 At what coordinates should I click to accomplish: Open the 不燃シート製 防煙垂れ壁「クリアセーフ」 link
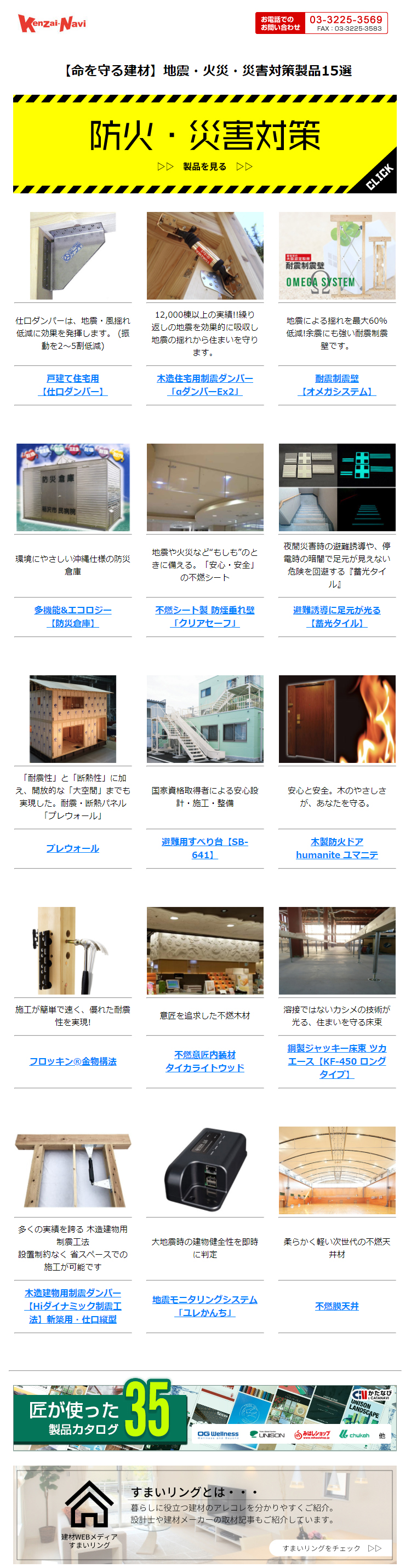204,617
